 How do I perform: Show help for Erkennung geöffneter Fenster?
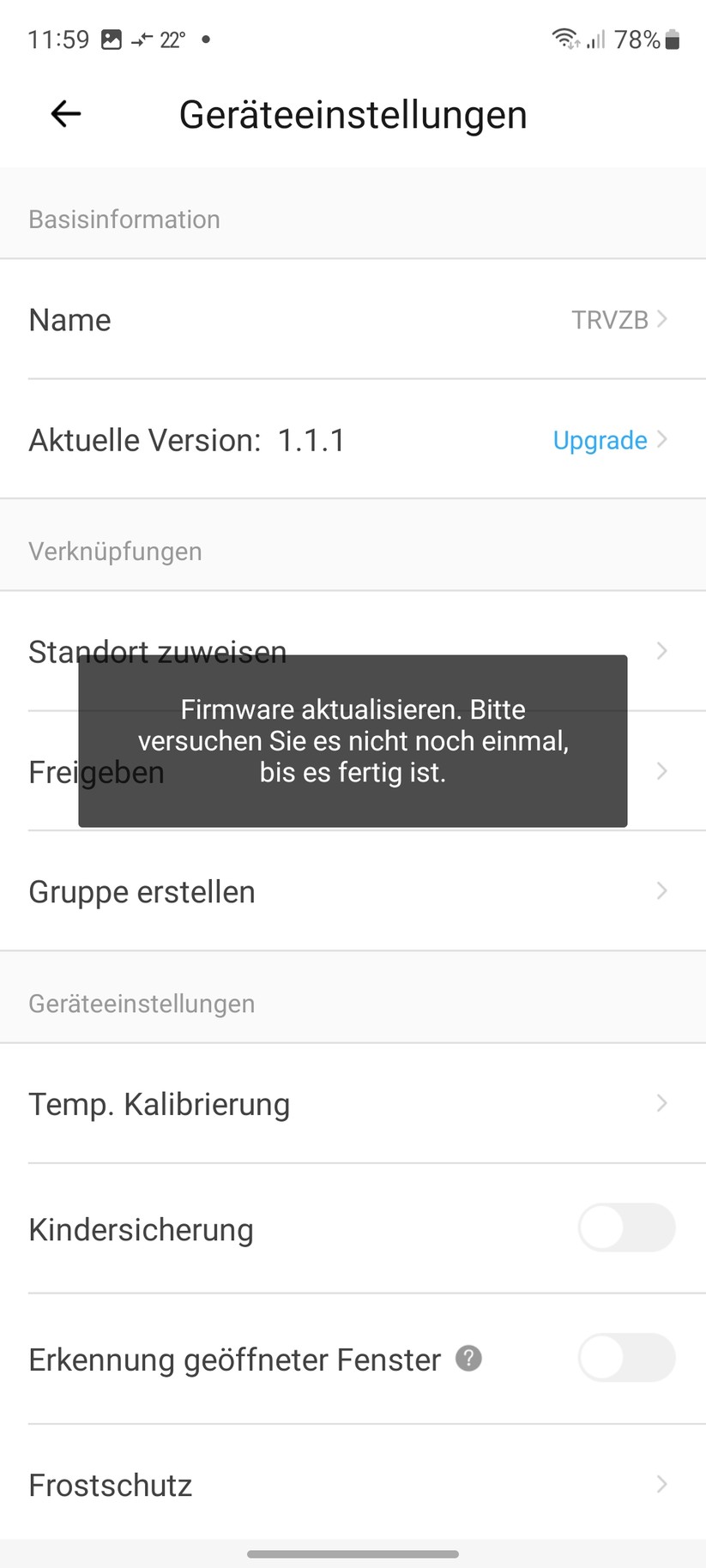pyautogui.click(x=468, y=1359)
